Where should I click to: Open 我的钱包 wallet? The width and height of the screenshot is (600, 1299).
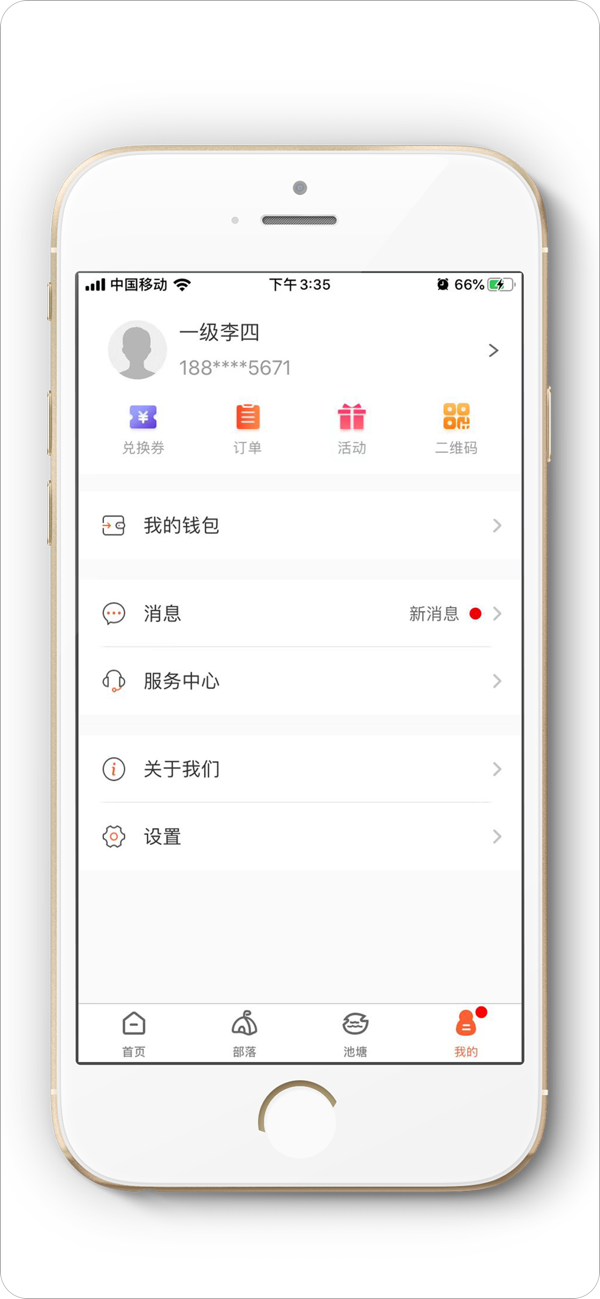tap(300, 525)
